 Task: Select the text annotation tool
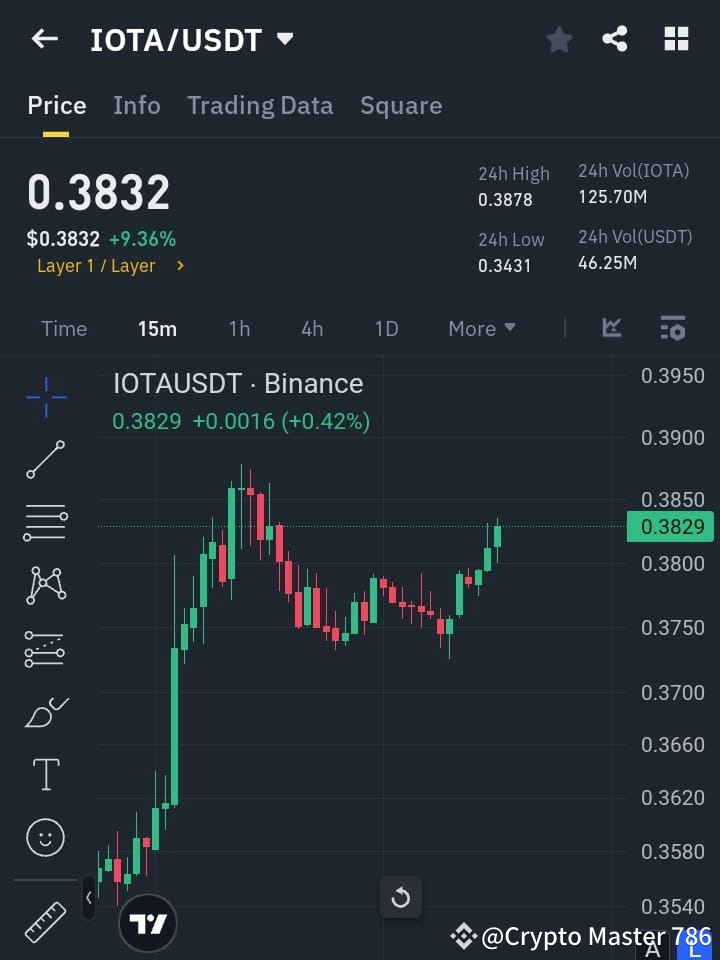(x=45, y=774)
